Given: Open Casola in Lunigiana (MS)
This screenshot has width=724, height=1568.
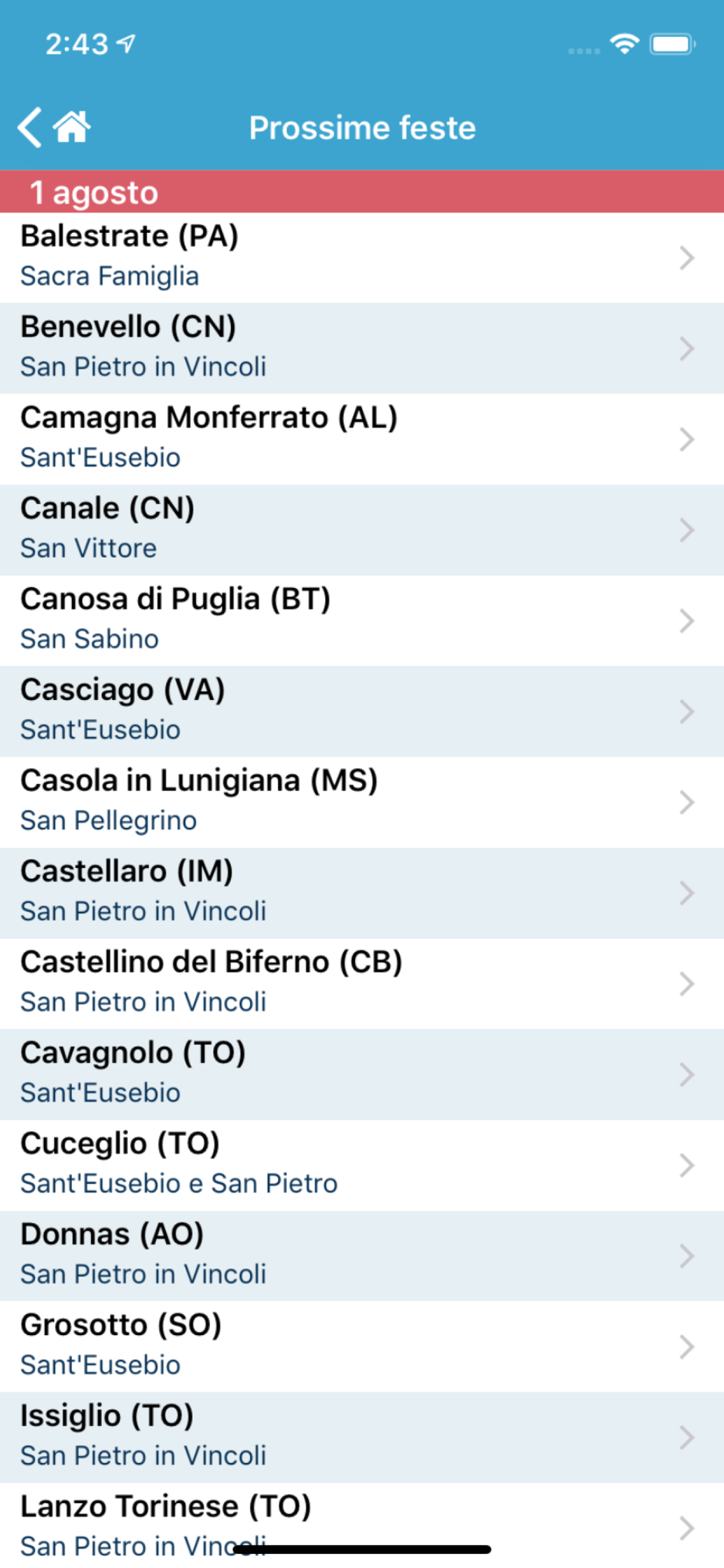Looking at the screenshot, I should coord(362,803).
